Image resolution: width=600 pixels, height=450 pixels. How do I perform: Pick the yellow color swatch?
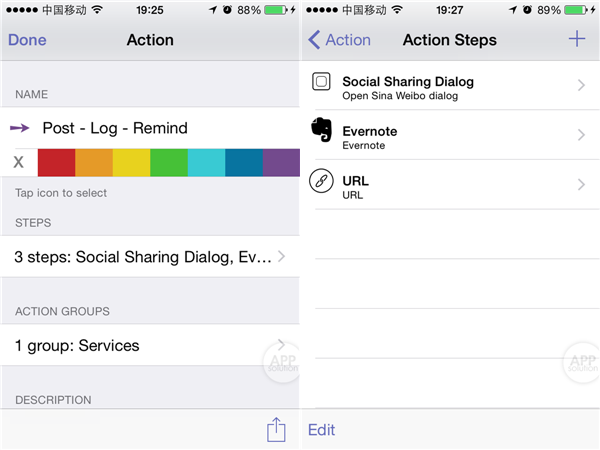131,162
